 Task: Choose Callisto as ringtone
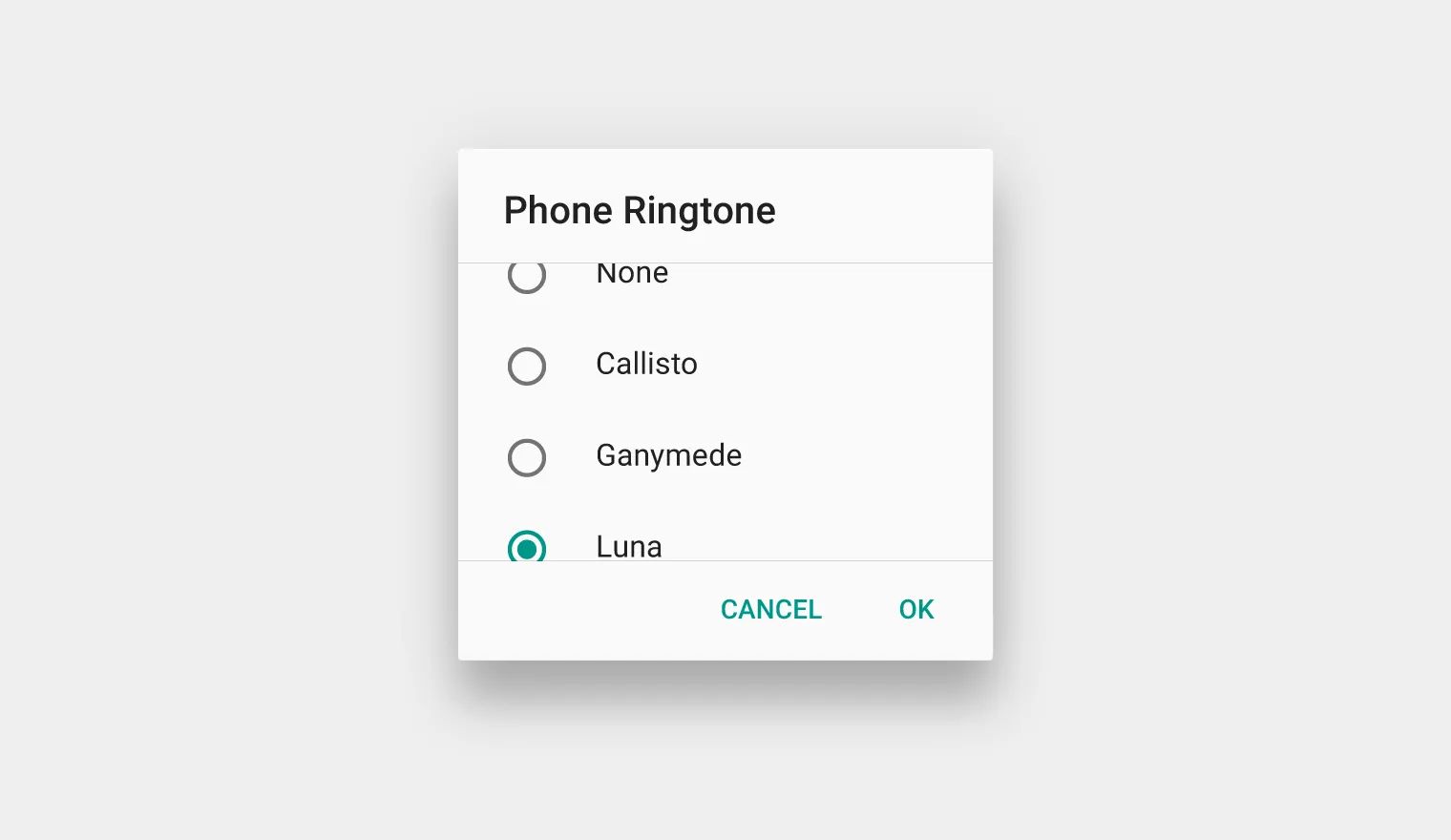point(527,366)
